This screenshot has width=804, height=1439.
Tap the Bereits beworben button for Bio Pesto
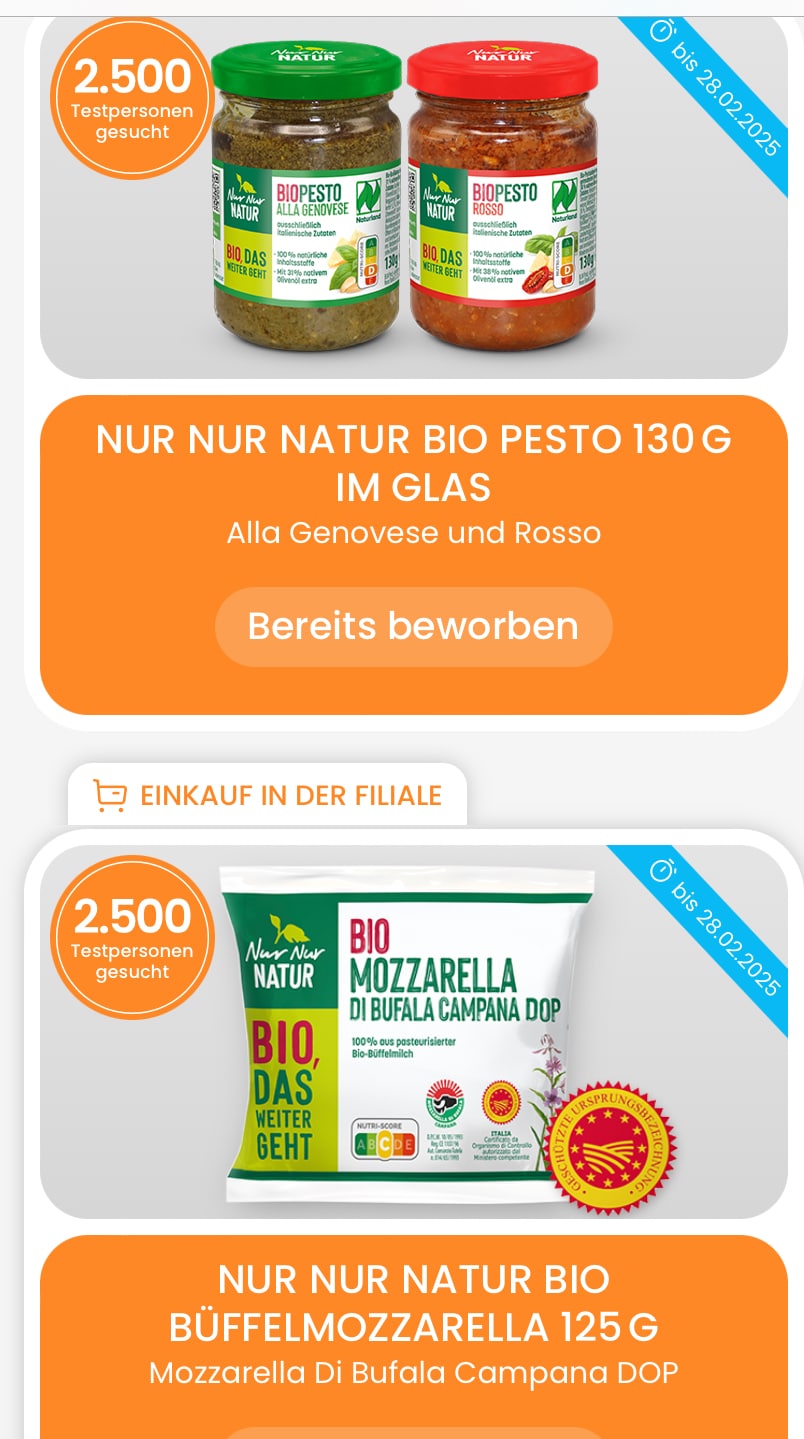pos(413,626)
